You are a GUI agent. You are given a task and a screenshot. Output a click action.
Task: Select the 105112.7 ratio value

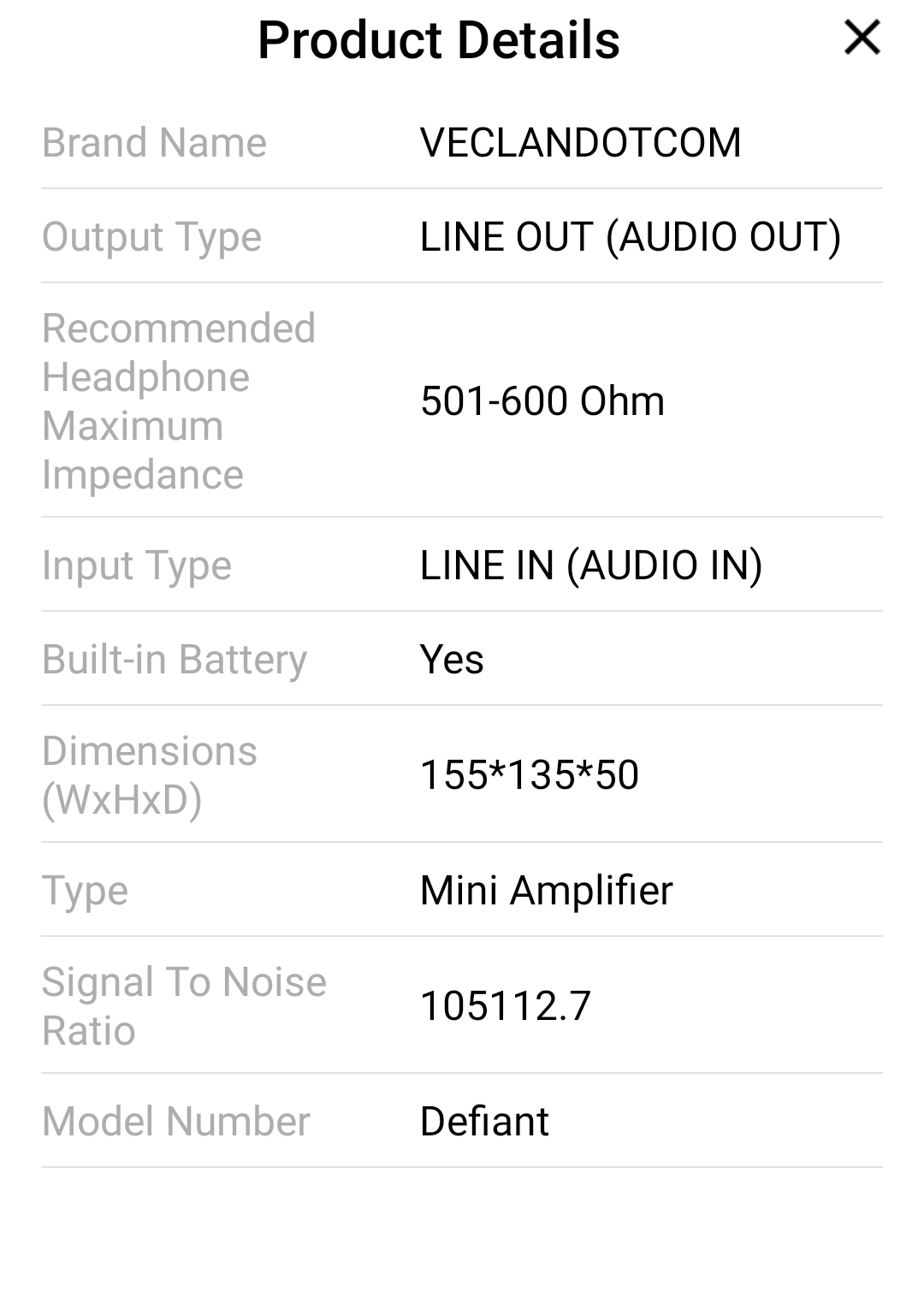click(x=506, y=1006)
